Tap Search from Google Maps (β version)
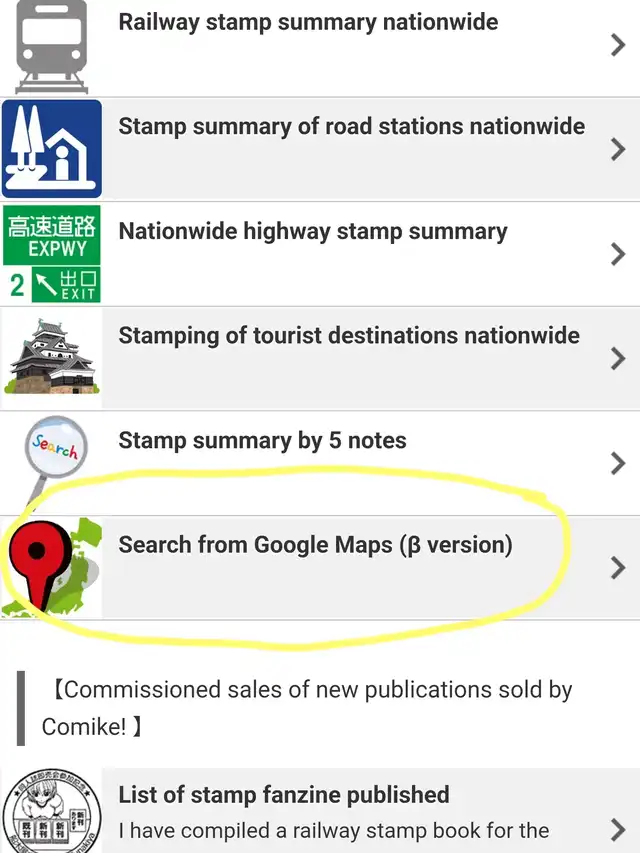The width and height of the screenshot is (640, 853). (x=315, y=545)
